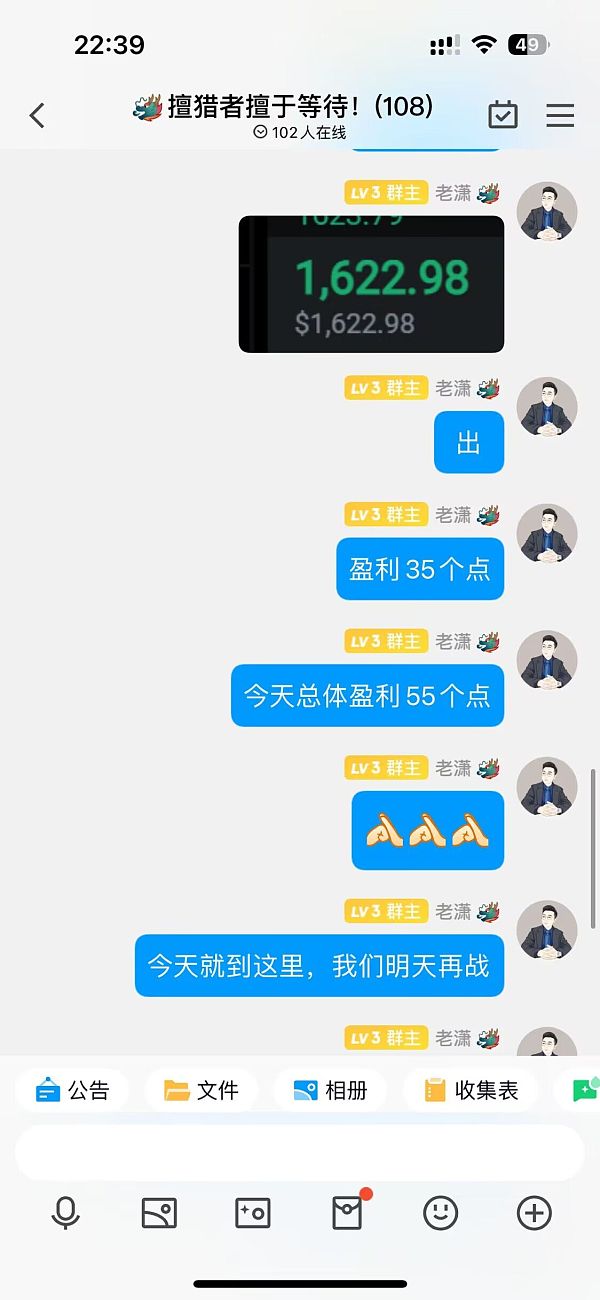
Task: Open the red packet icon
Action: tap(347, 1213)
